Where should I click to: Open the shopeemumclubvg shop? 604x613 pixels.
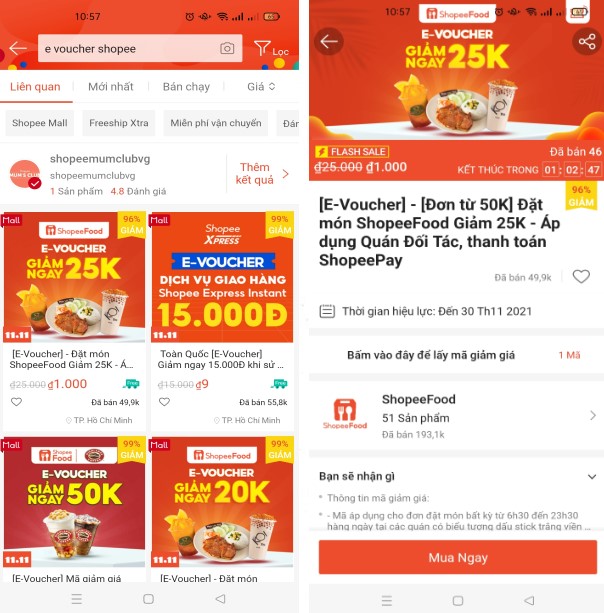click(x=100, y=174)
